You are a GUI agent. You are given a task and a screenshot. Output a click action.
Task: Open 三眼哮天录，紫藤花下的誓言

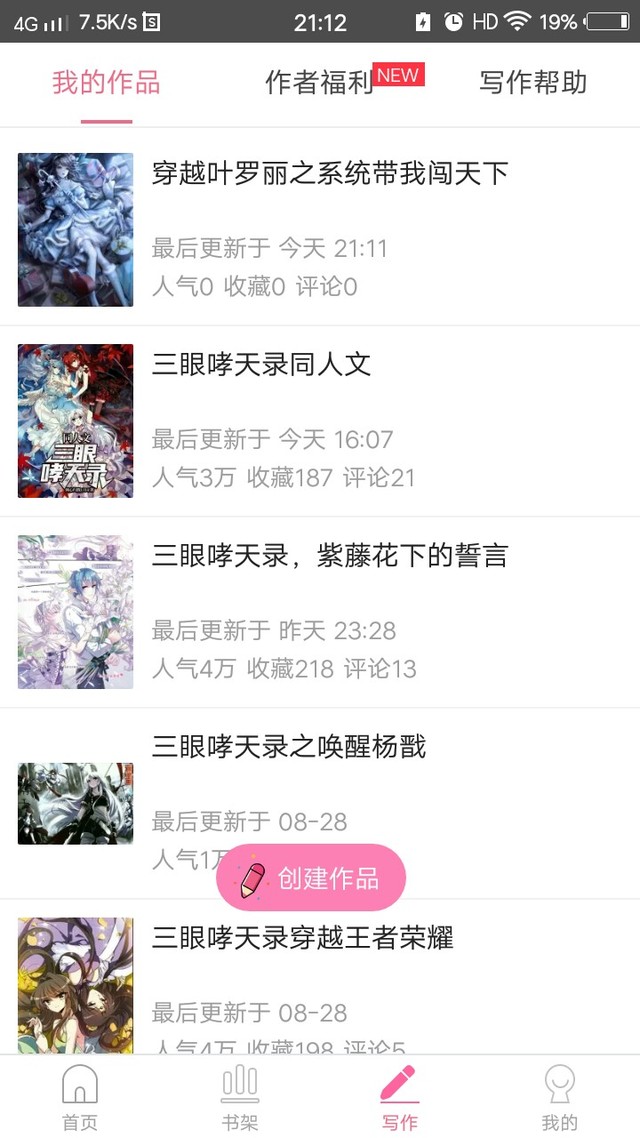[x=320, y=612]
